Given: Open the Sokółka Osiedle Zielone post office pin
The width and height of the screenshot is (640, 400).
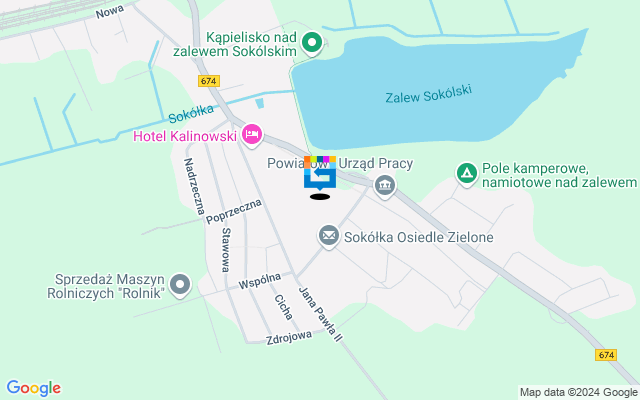Looking at the screenshot, I should 329,236.
